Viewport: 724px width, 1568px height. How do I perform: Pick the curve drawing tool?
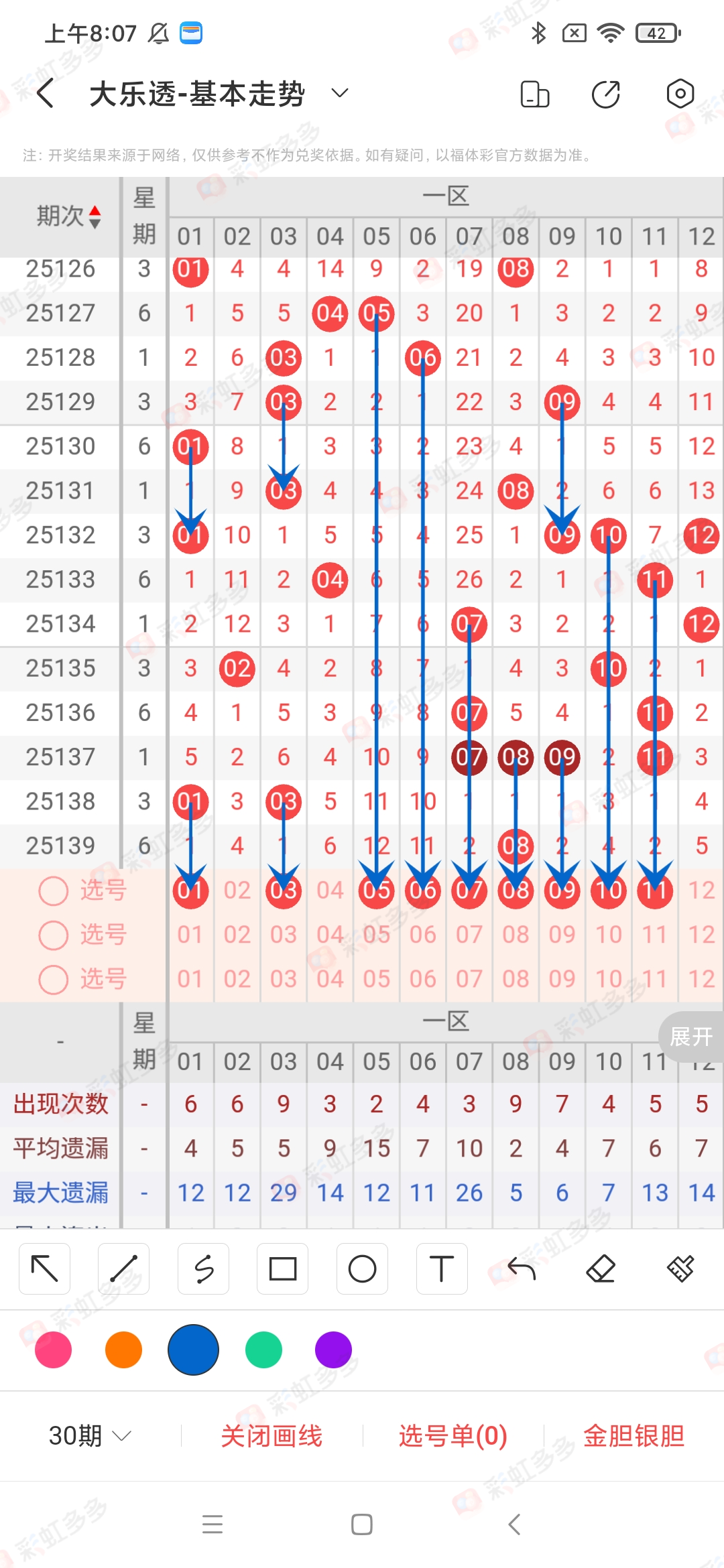(203, 1268)
